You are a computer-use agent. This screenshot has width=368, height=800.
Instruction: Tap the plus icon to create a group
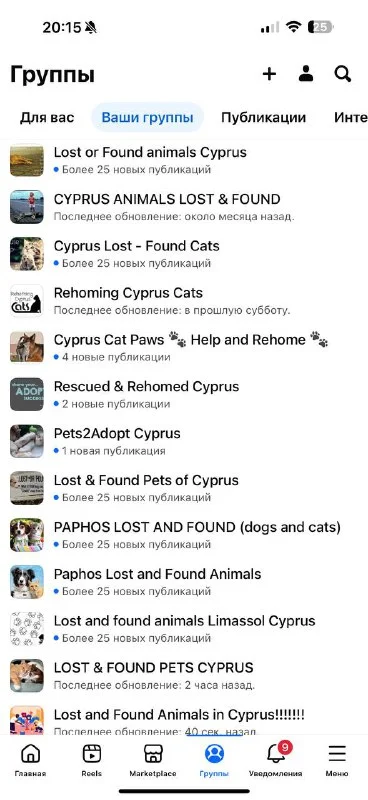tap(269, 74)
